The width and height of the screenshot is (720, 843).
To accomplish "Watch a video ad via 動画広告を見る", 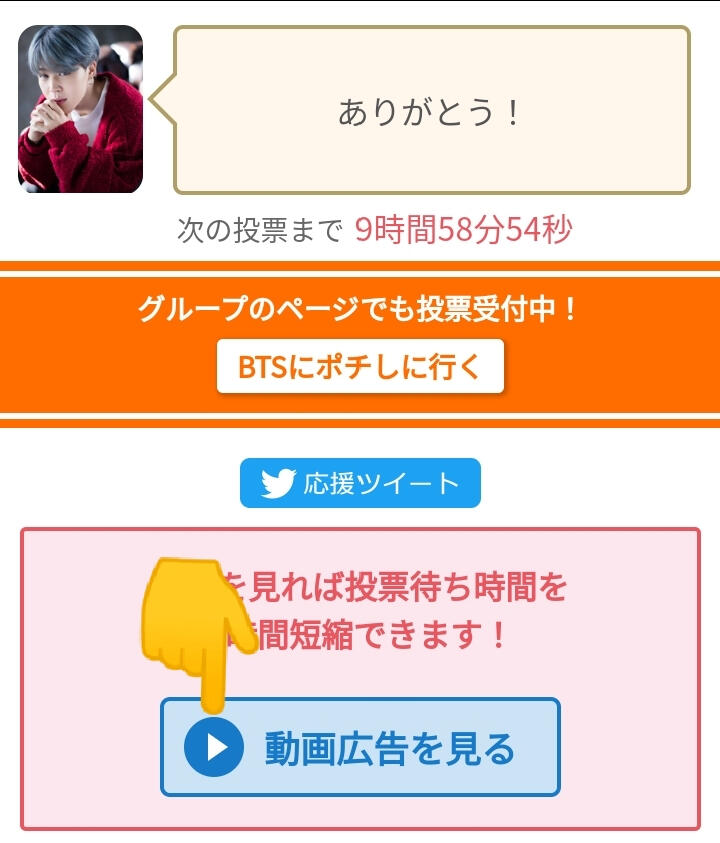I will coord(360,747).
